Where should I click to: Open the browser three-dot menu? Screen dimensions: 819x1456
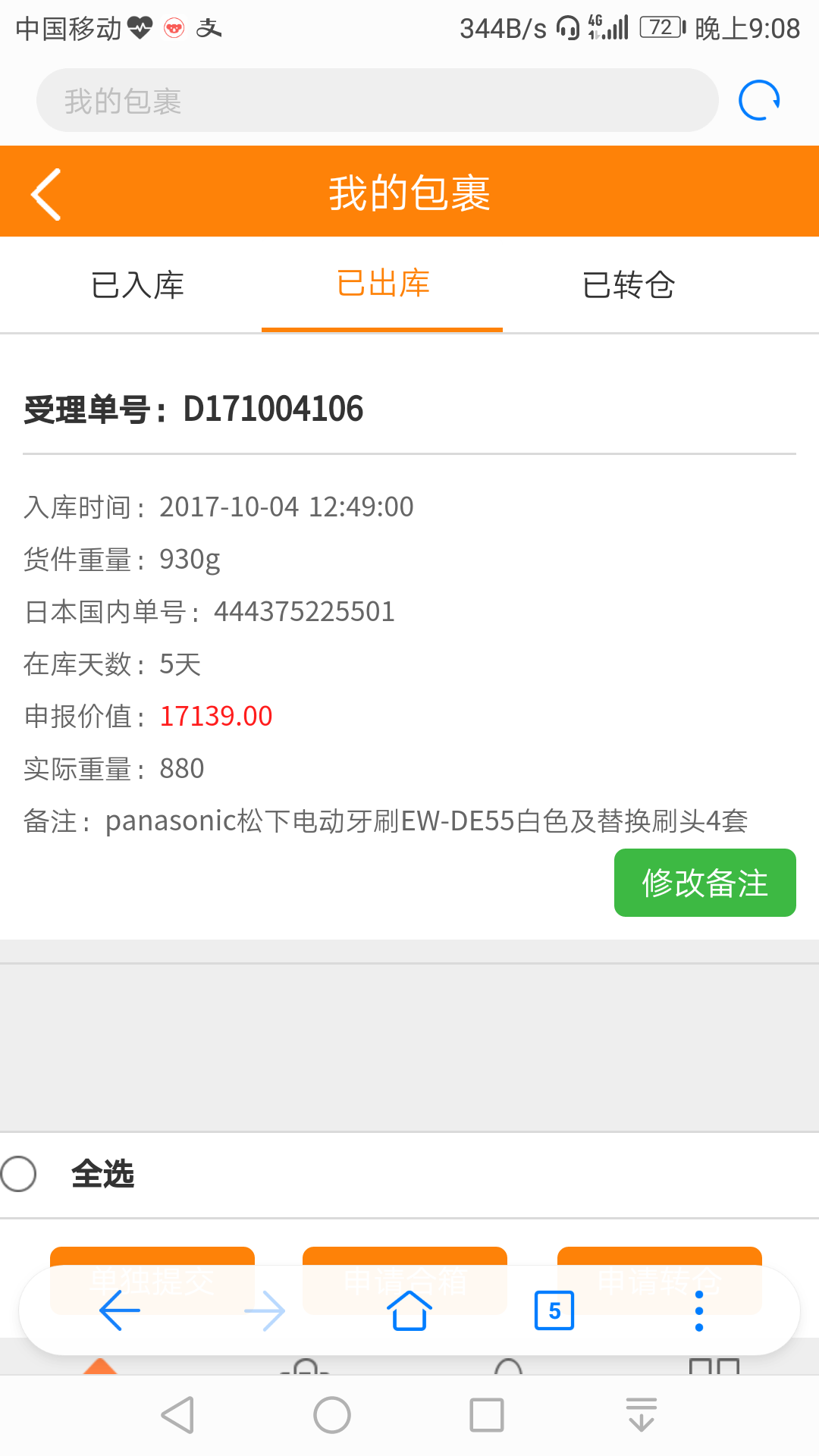[699, 1310]
